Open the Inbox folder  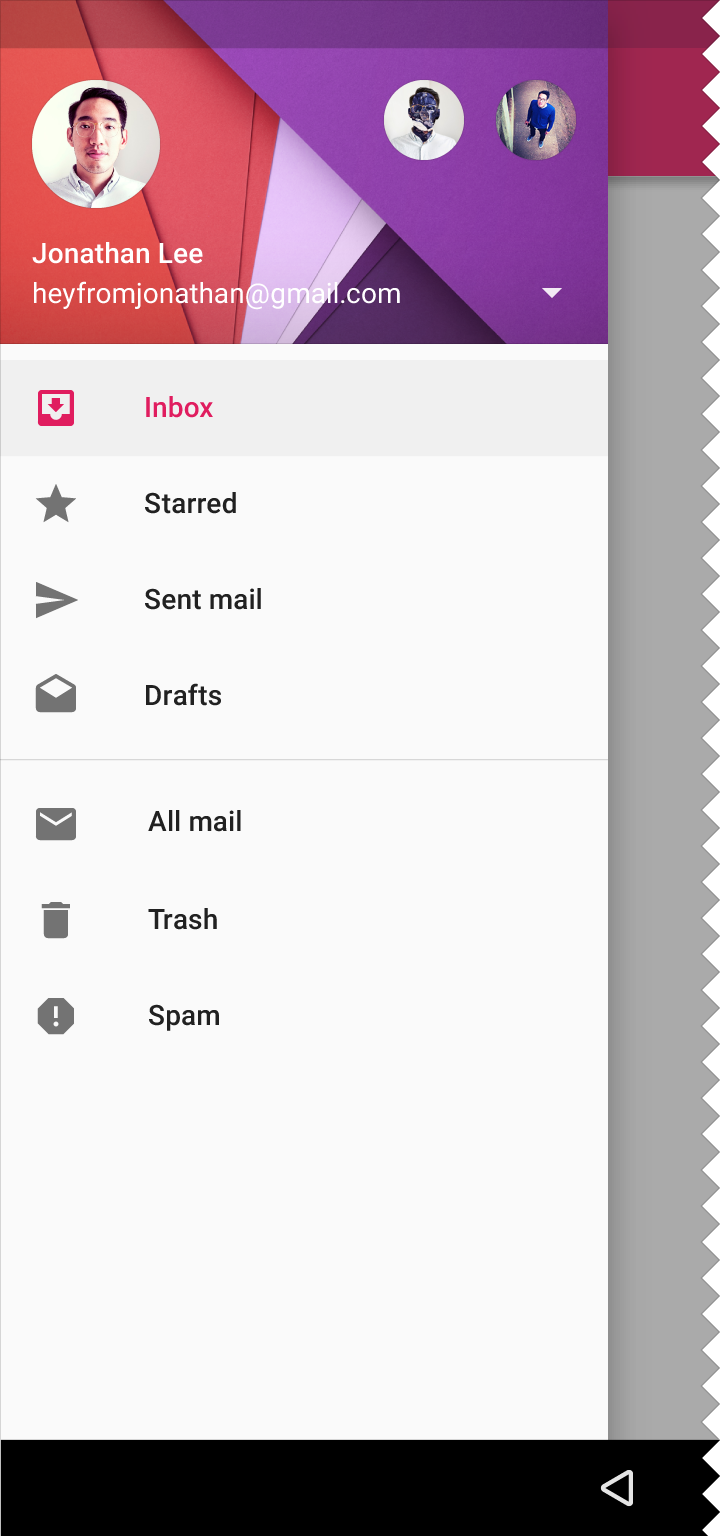pyautogui.click(x=304, y=408)
